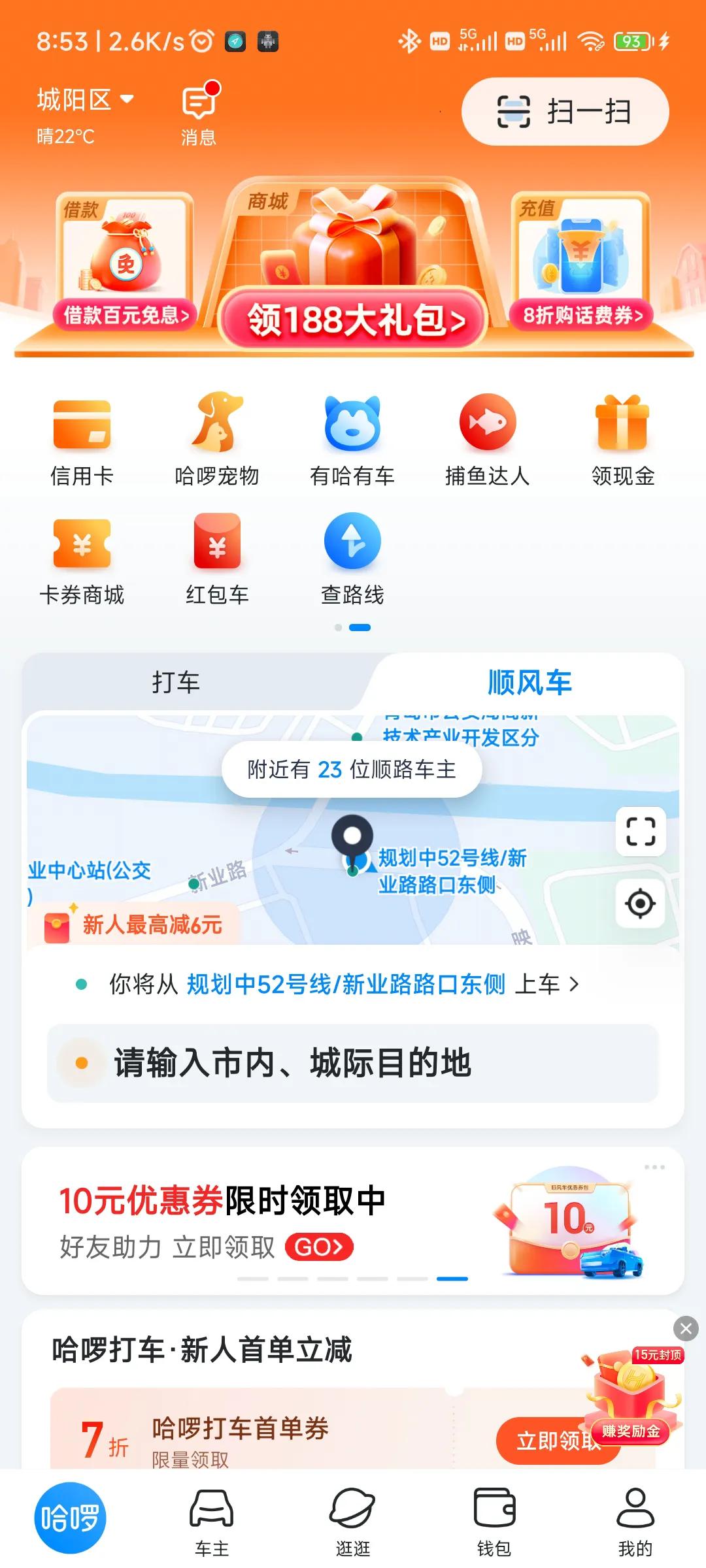Tap the 扫一扫 scan icon
The image size is (706, 1568).
[565, 112]
